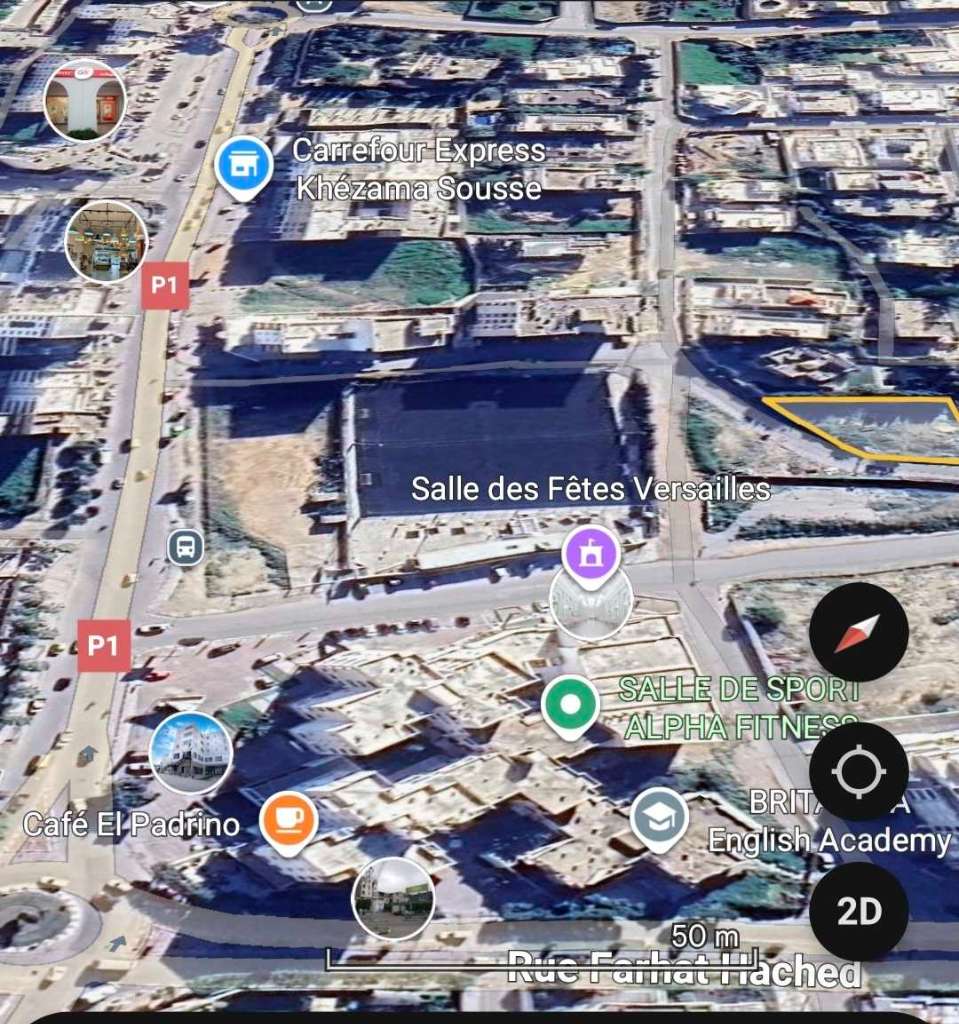The height and width of the screenshot is (1024, 959).
Task: Switch the map to 2D view
Action: click(858, 911)
